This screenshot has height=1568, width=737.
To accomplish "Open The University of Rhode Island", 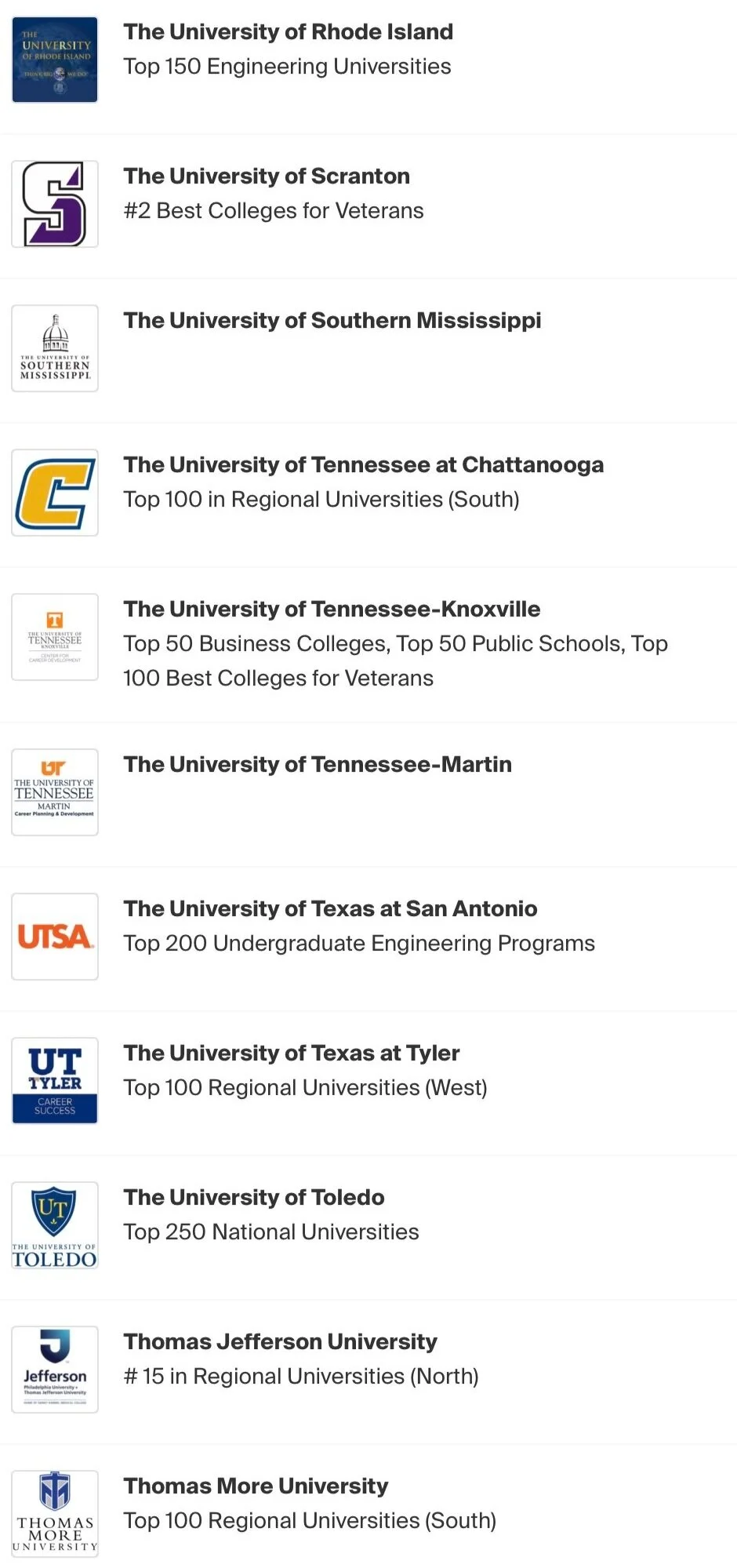I will (x=288, y=33).
